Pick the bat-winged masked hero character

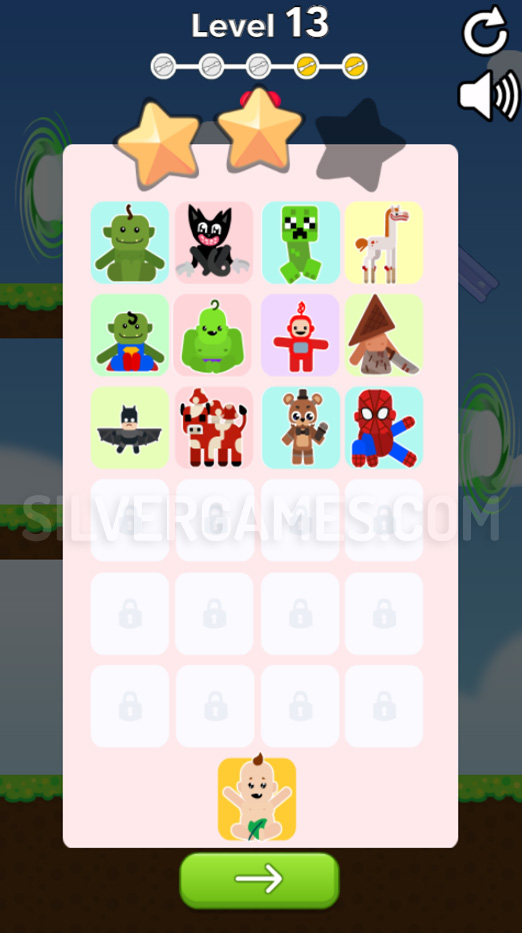click(x=130, y=428)
